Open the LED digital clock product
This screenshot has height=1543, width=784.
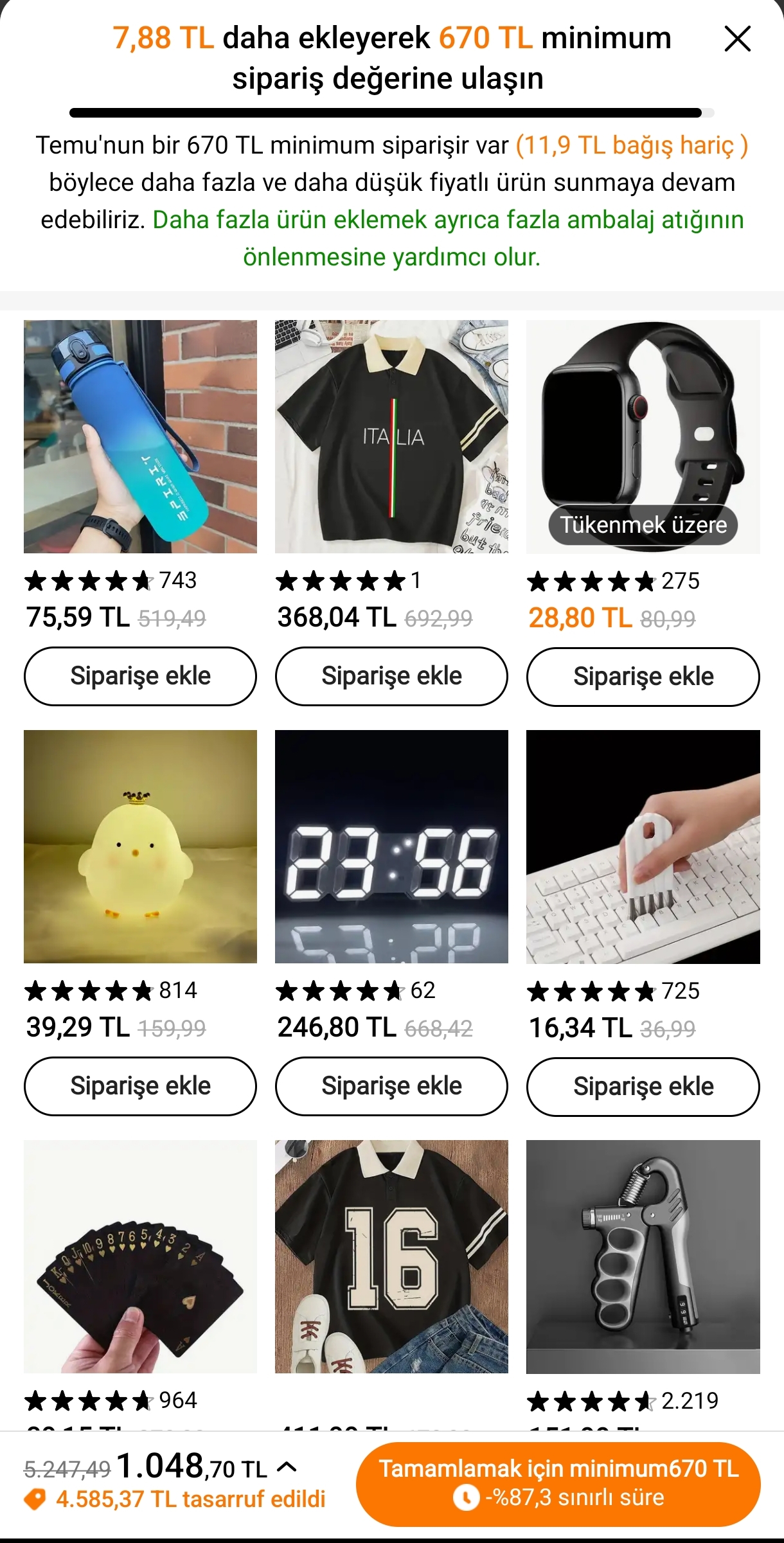[x=391, y=846]
